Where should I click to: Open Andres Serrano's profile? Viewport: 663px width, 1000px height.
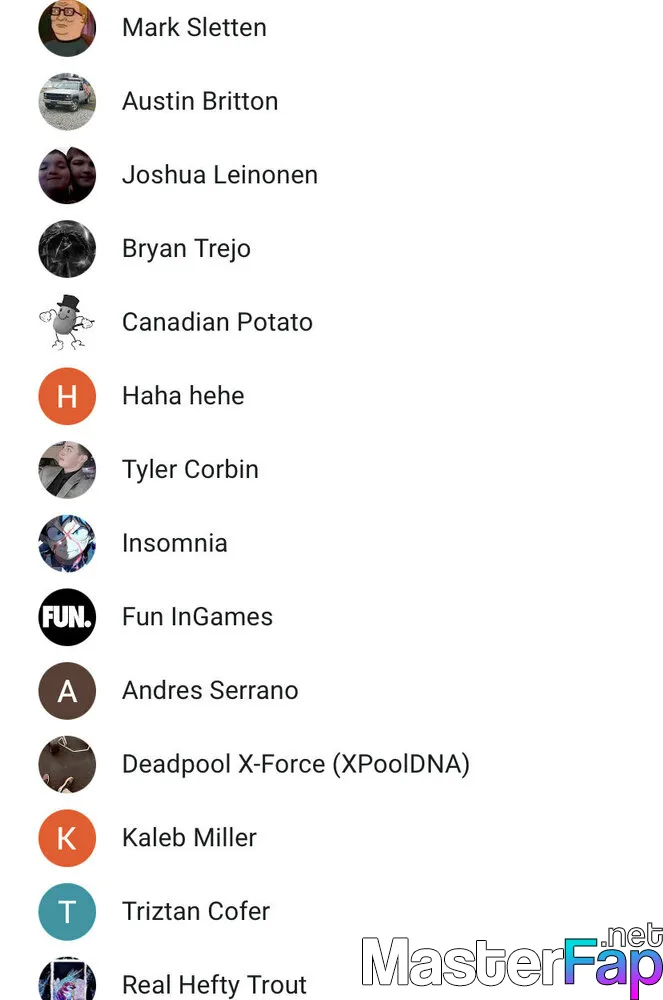(210, 691)
